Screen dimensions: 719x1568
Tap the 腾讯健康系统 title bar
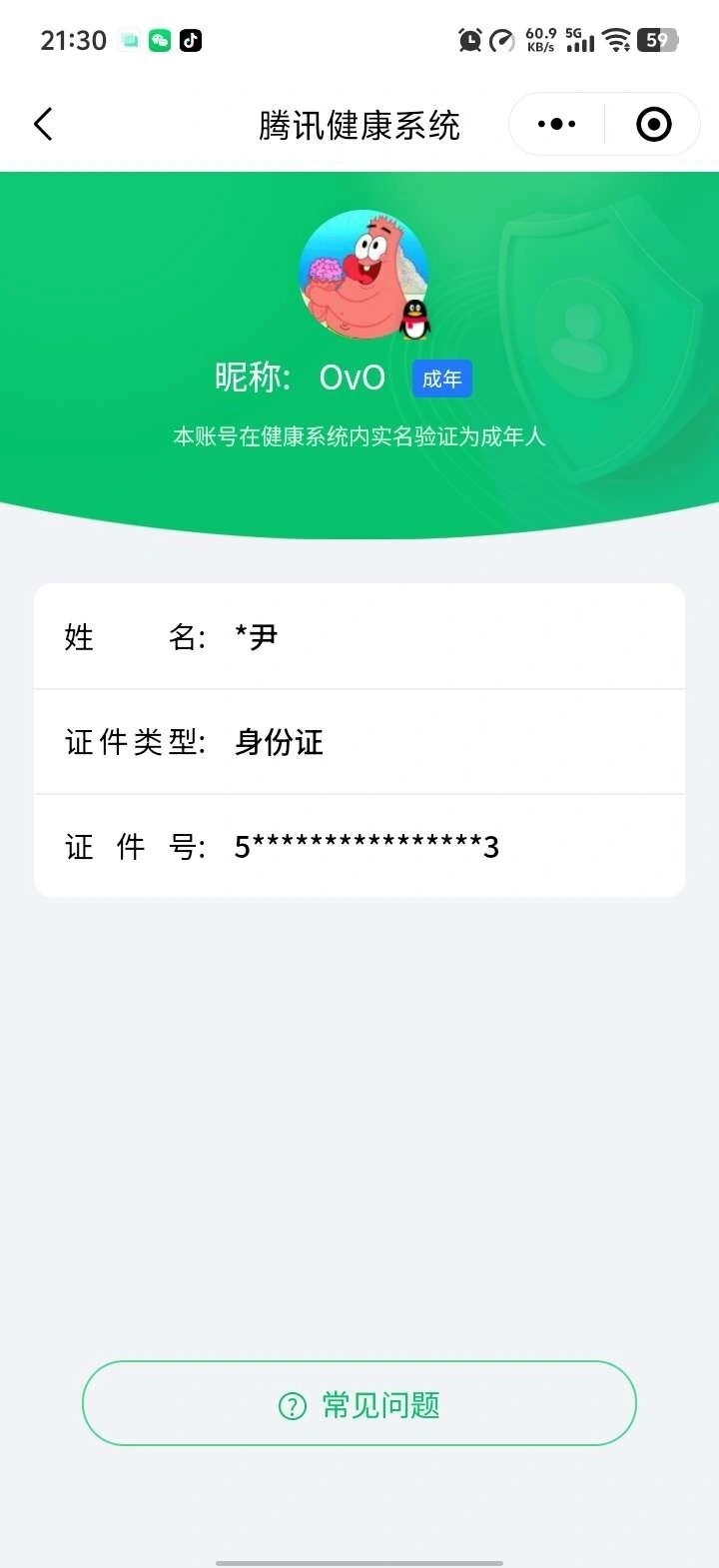pos(359,124)
